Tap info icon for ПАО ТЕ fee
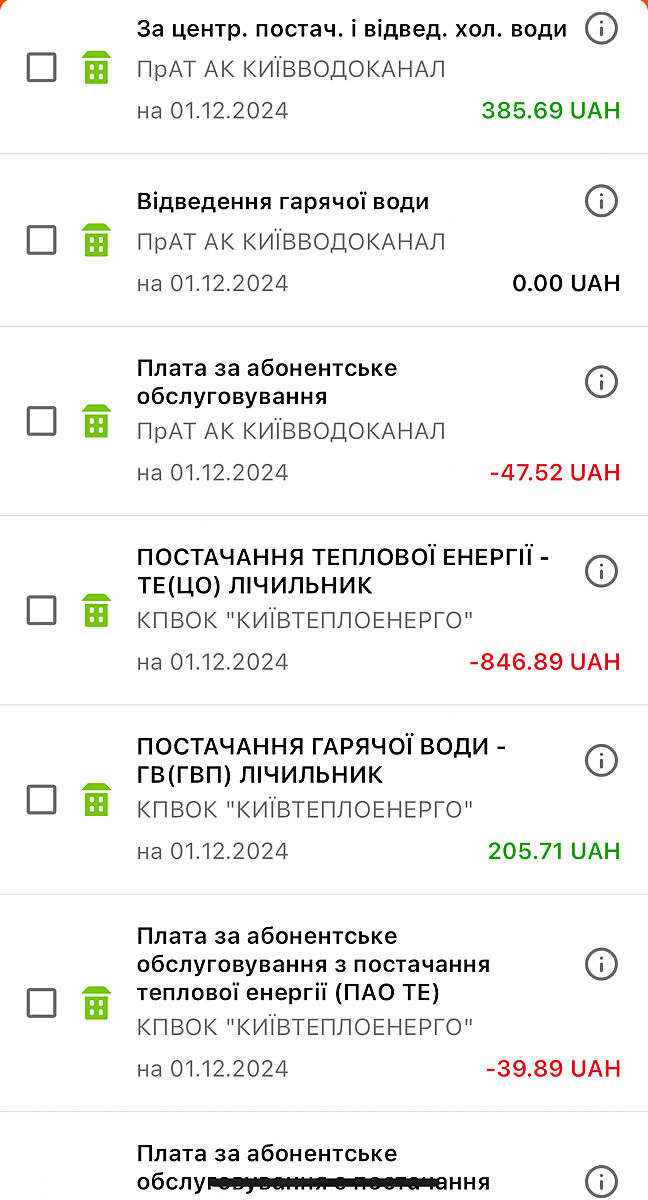The height and width of the screenshot is (1200, 648). [x=601, y=964]
